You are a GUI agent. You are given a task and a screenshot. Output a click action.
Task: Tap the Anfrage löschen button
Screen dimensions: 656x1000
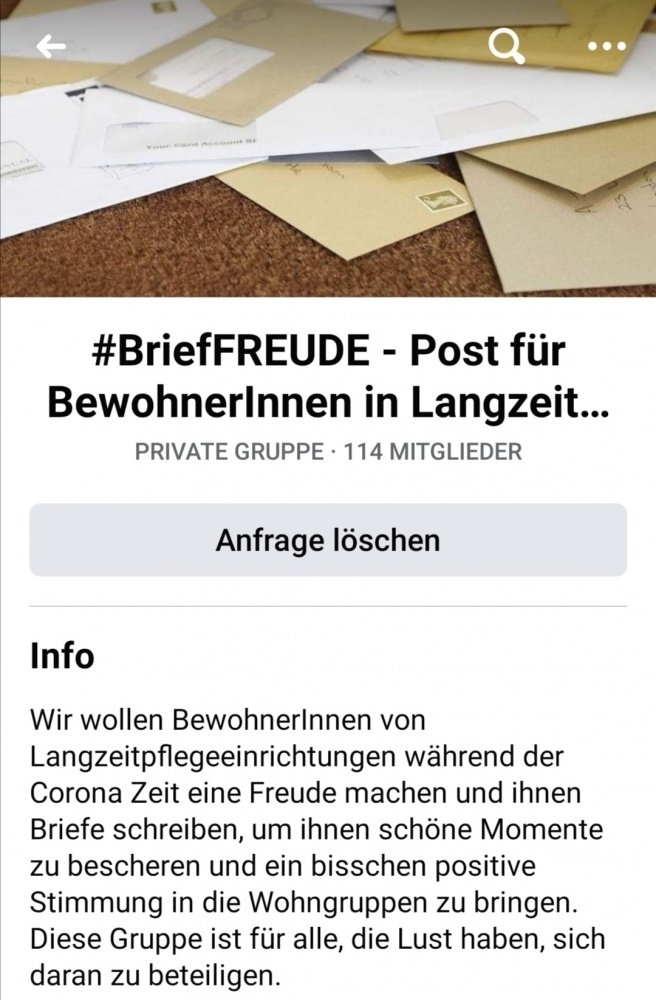[328, 540]
